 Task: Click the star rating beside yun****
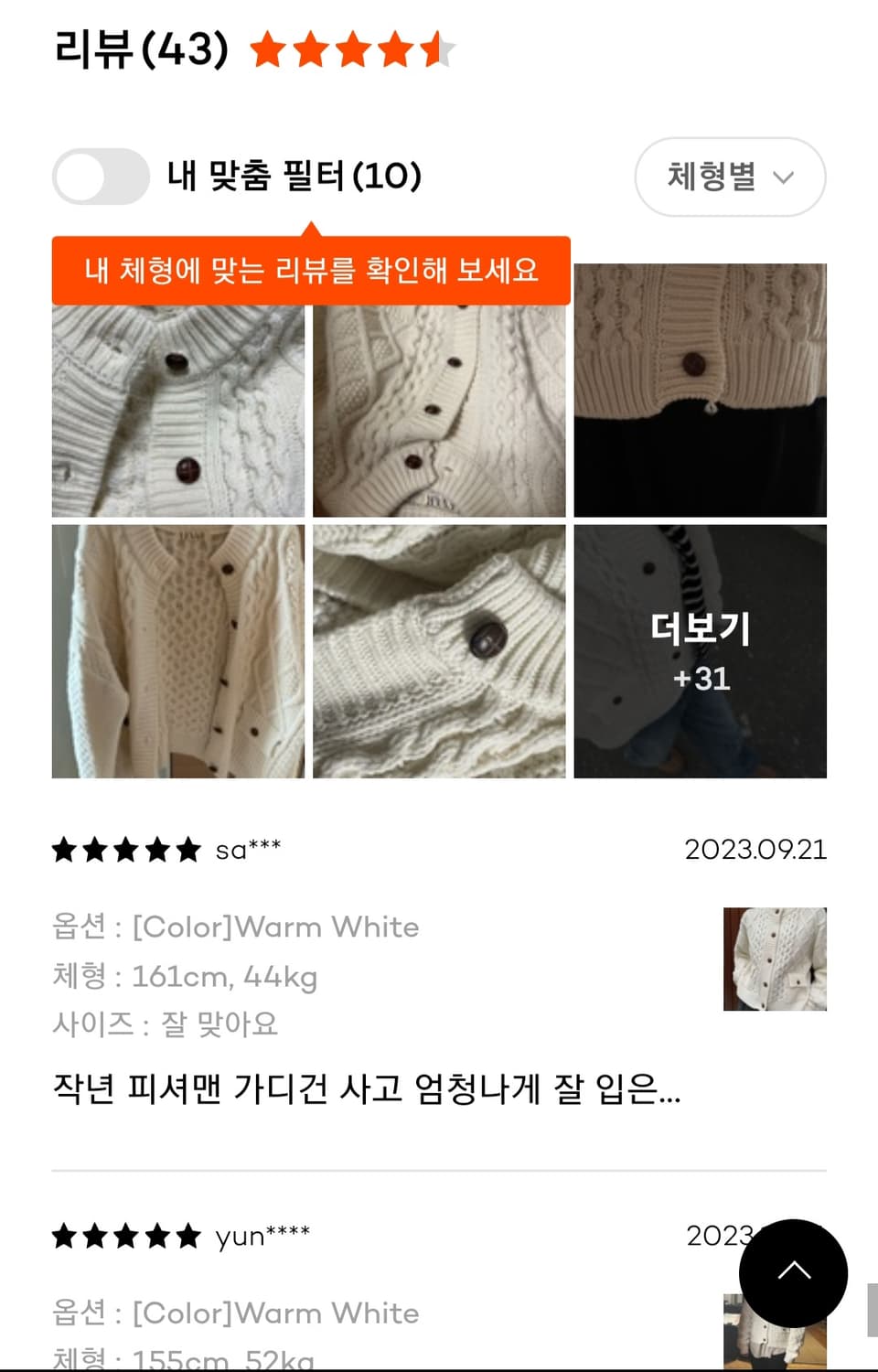(125, 1236)
